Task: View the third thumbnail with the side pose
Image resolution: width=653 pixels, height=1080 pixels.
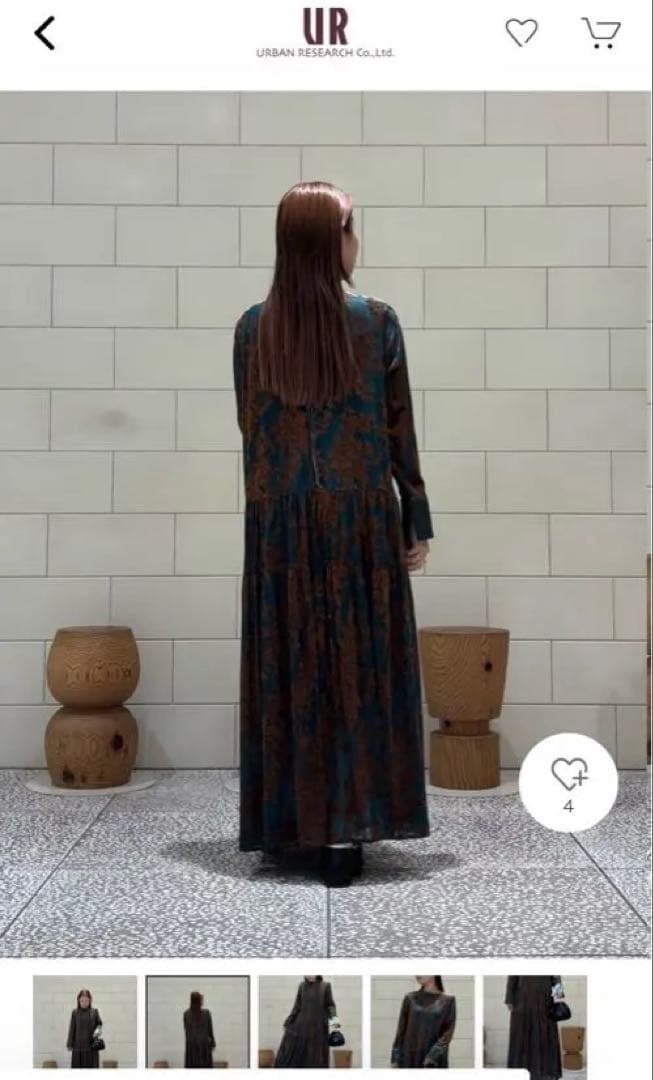Action: tap(310, 1021)
